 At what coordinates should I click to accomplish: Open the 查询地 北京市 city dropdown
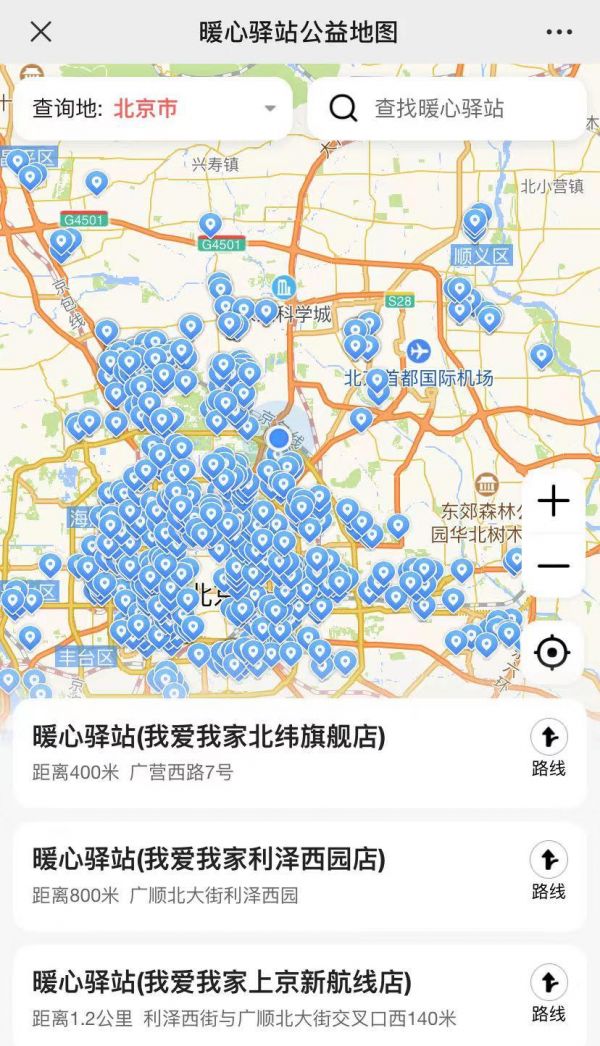(x=153, y=109)
